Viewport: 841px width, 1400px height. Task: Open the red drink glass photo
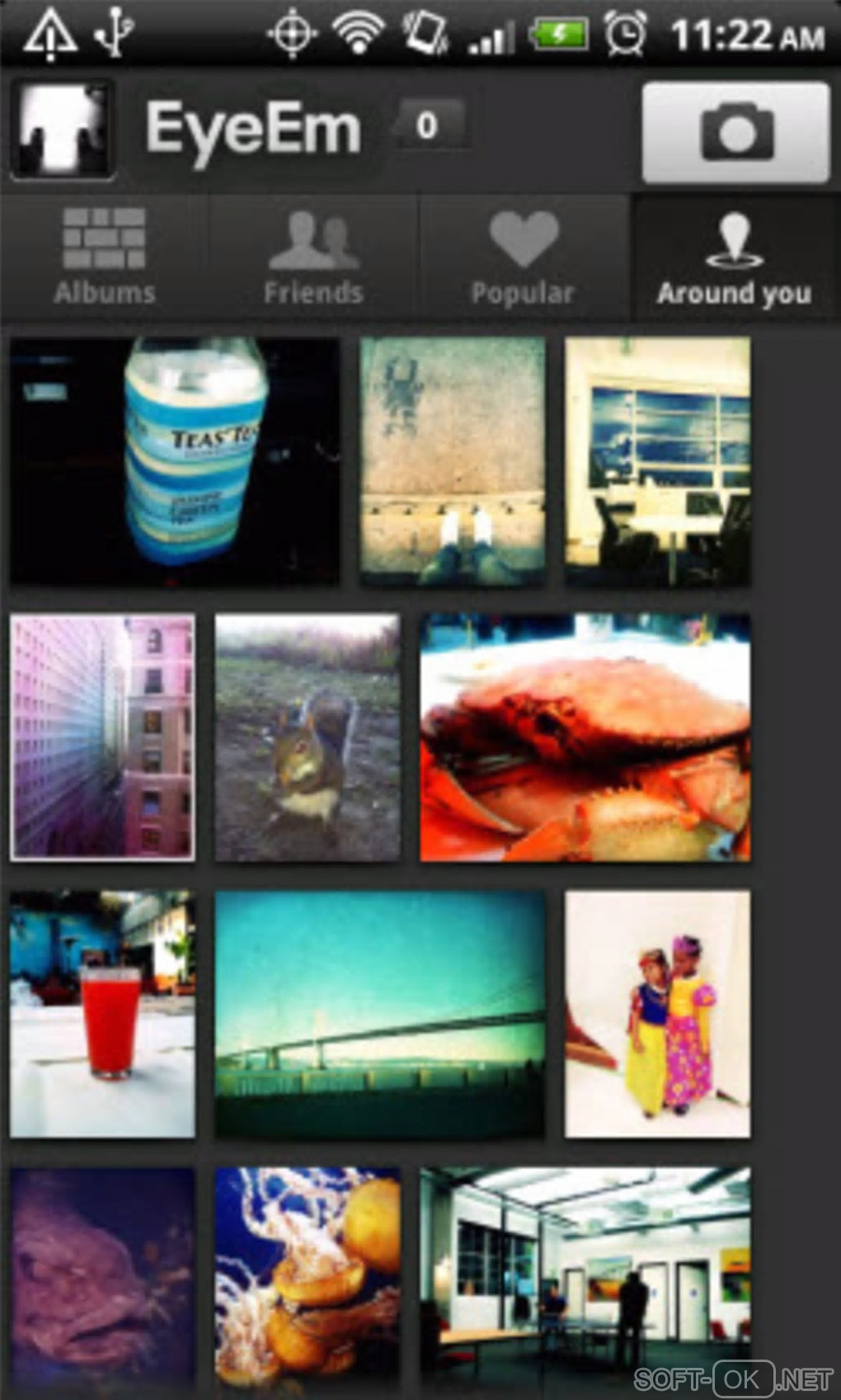tap(103, 1014)
